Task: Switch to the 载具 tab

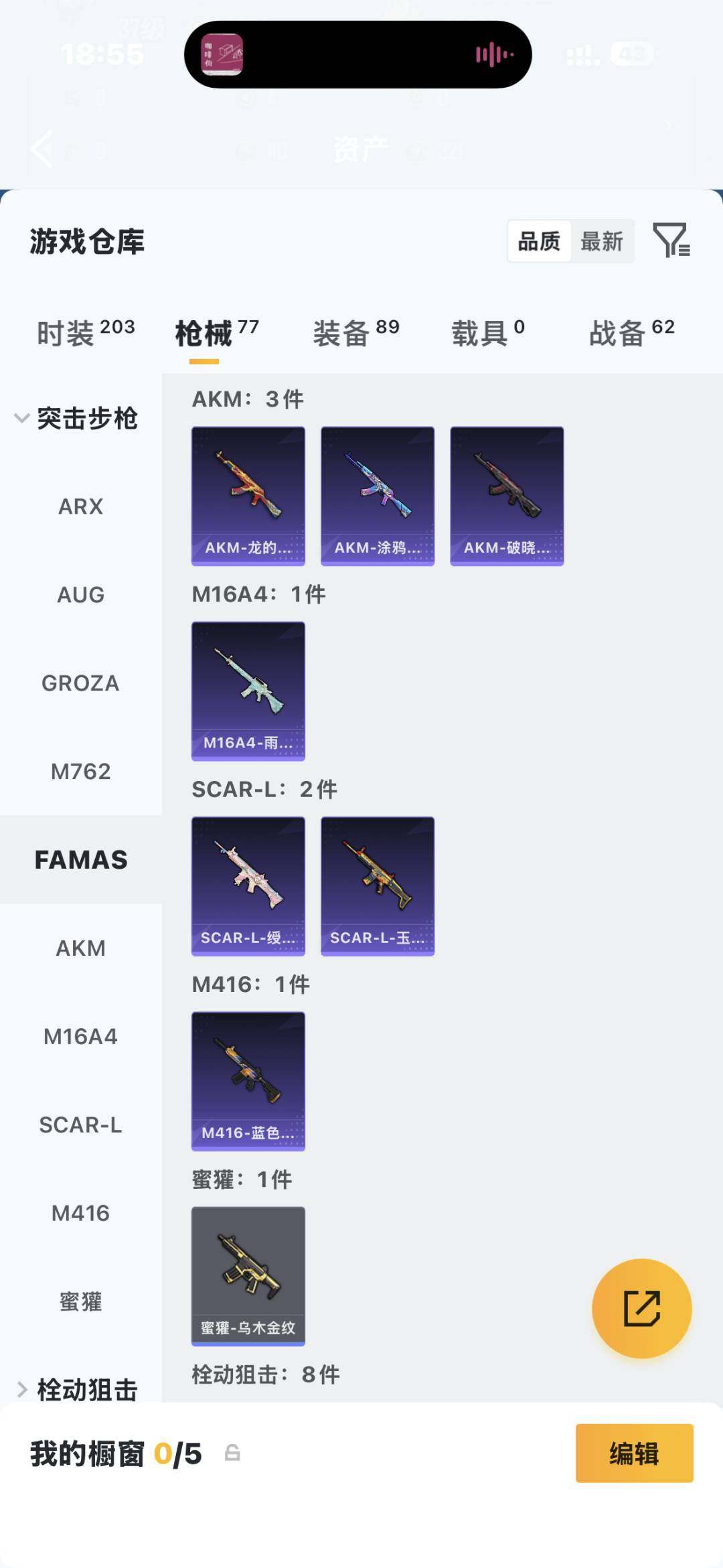Action: pos(487,333)
